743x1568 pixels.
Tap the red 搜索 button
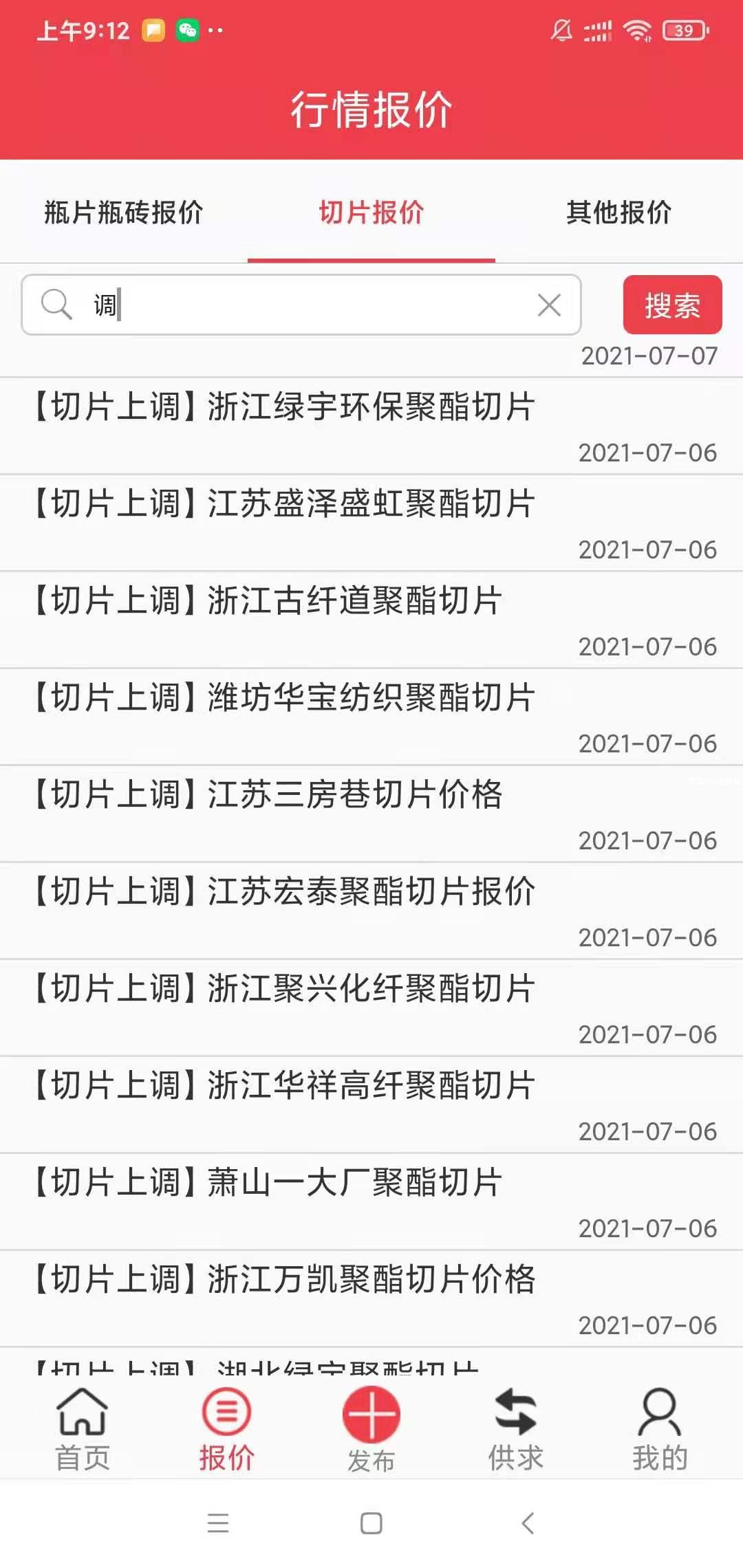(672, 305)
